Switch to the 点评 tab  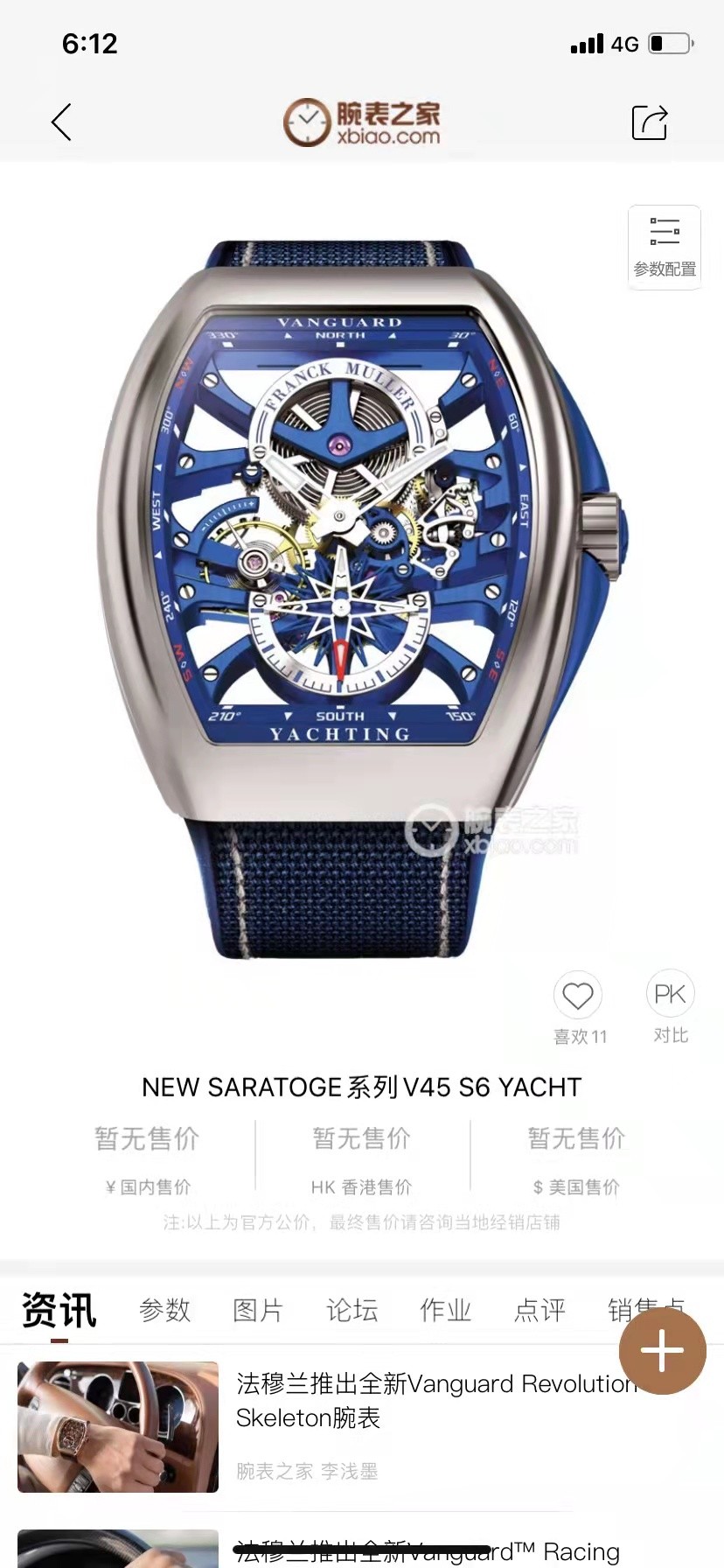pyautogui.click(x=540, y=1311)
